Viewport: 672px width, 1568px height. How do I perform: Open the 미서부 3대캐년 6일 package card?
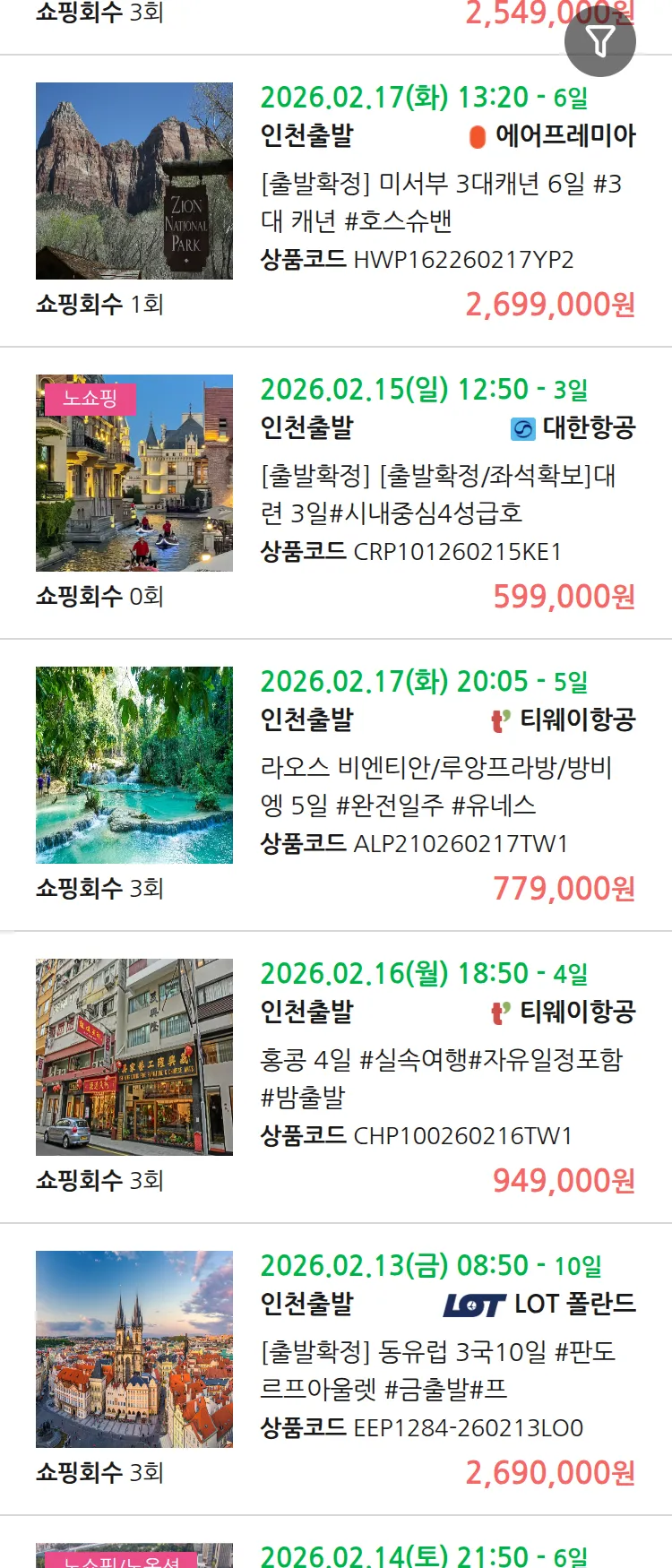tap(440, 202)
